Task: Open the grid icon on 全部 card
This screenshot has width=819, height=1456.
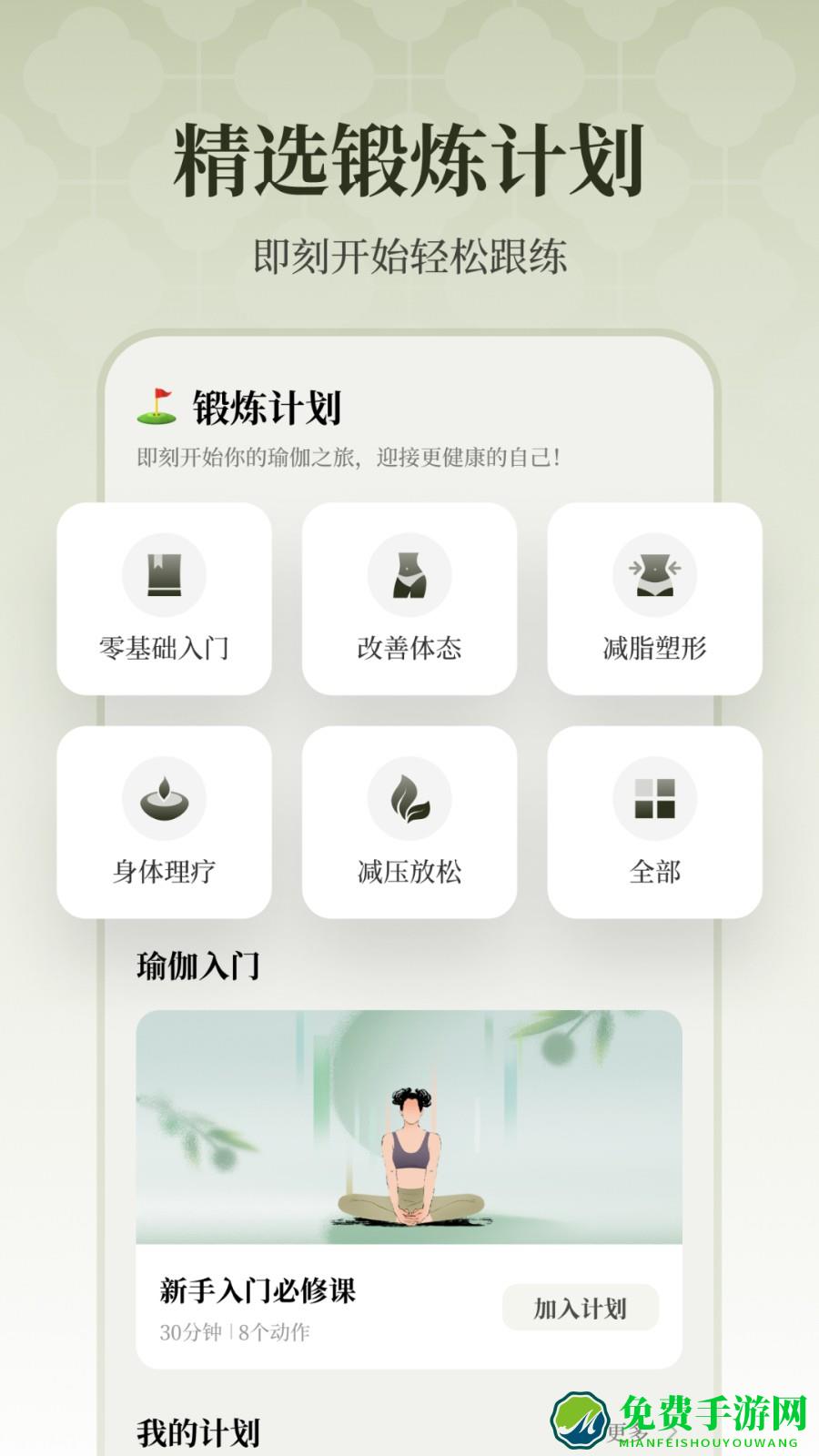Action: [653, 798]
